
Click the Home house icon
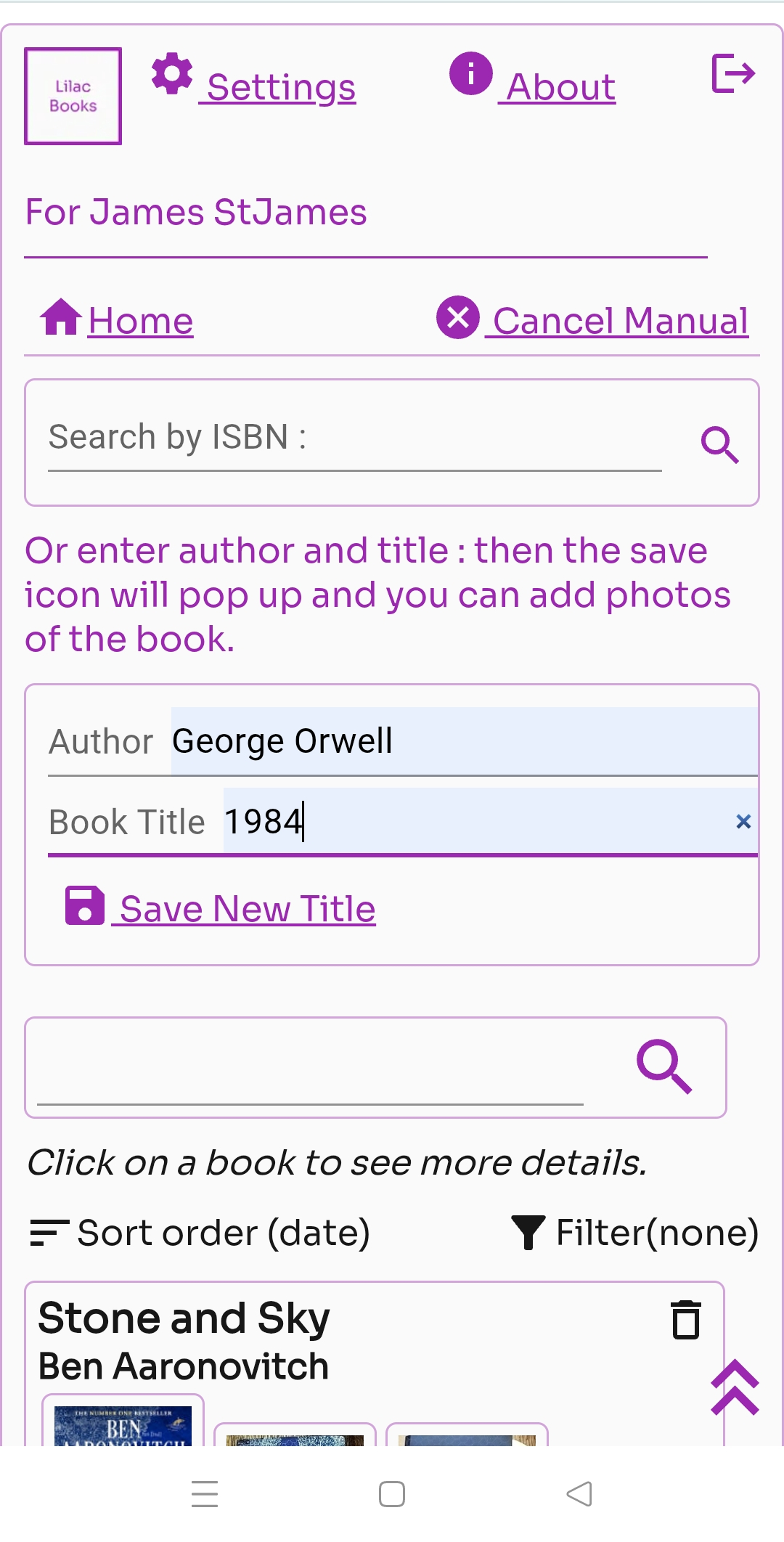pyautogui.click(x=61, y=319)
